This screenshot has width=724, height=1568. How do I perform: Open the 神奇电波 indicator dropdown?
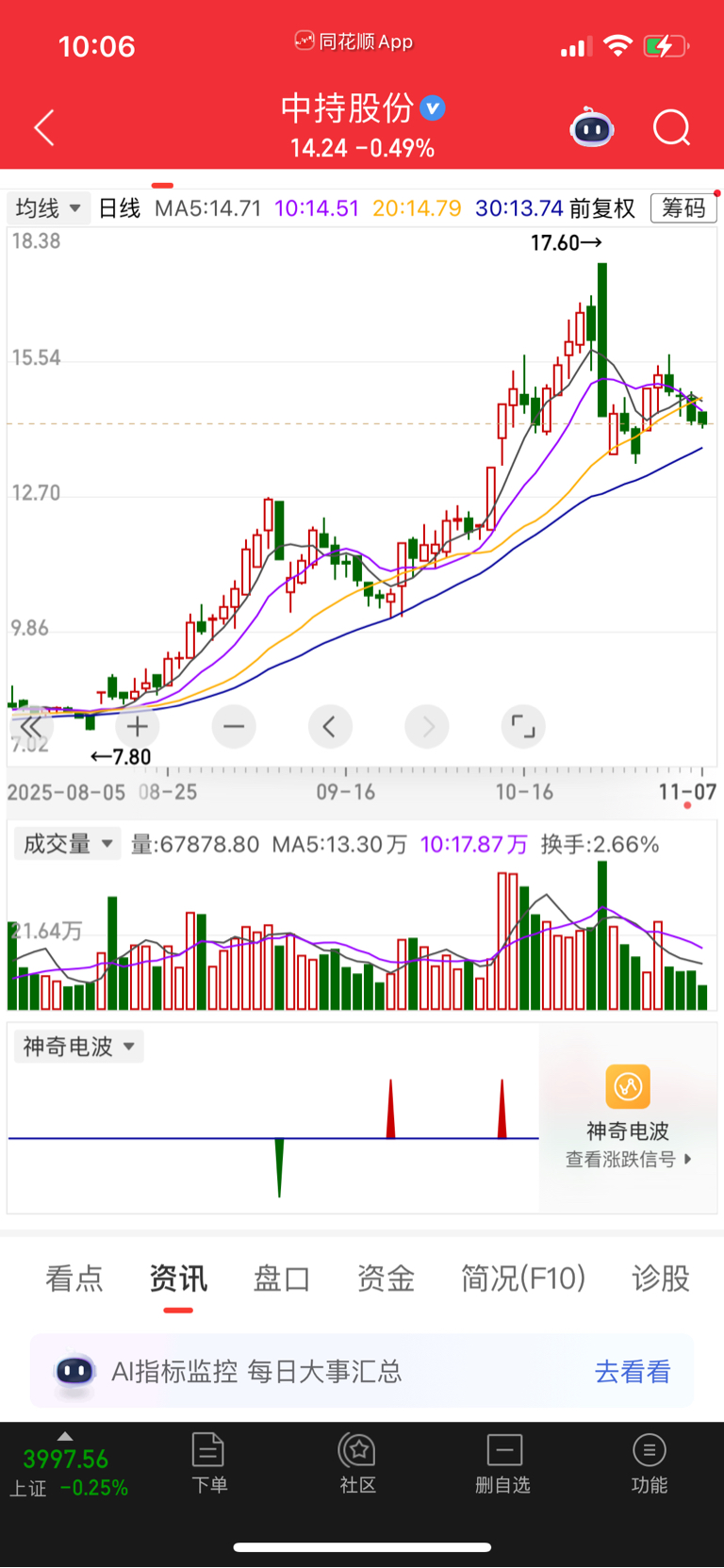tap(79, 1047)
